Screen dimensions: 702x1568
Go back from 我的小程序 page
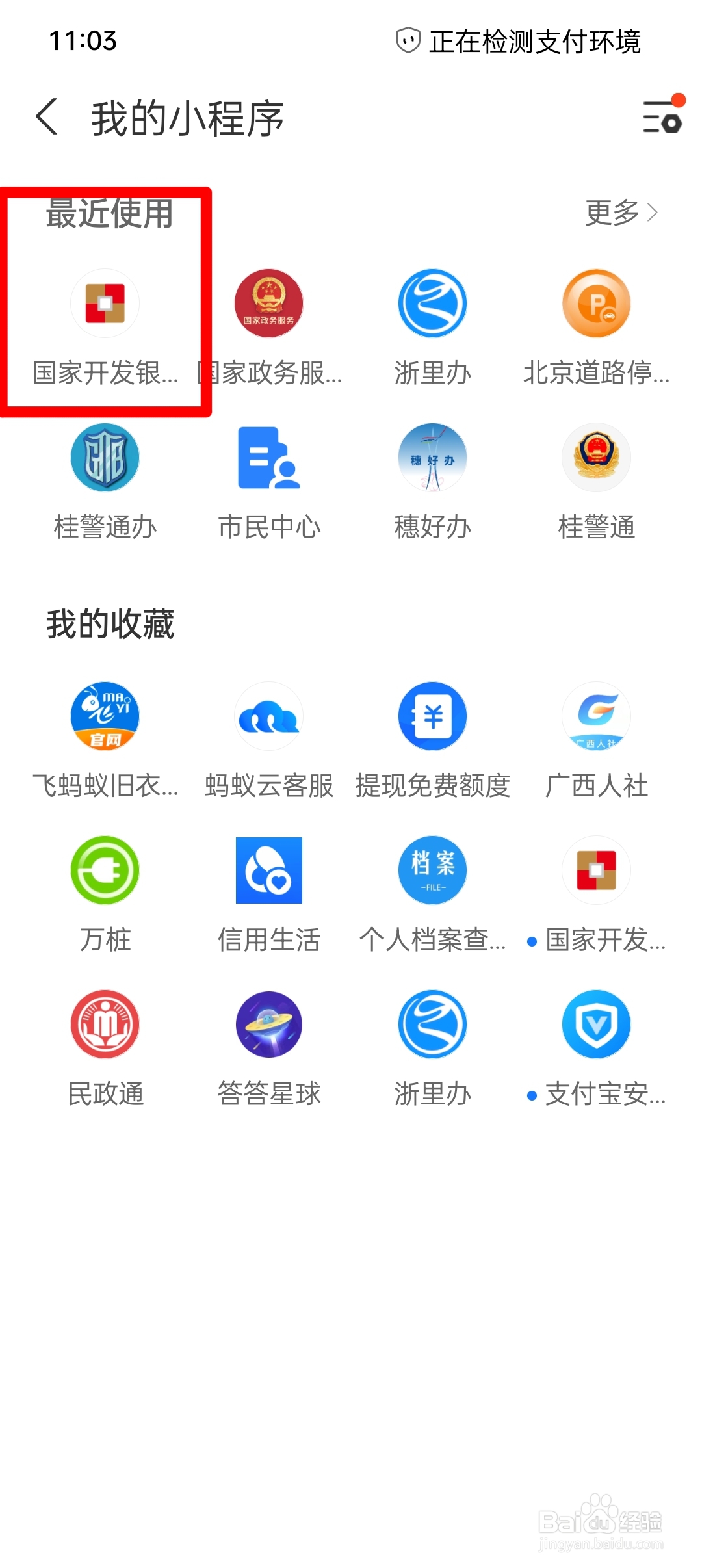47,117
